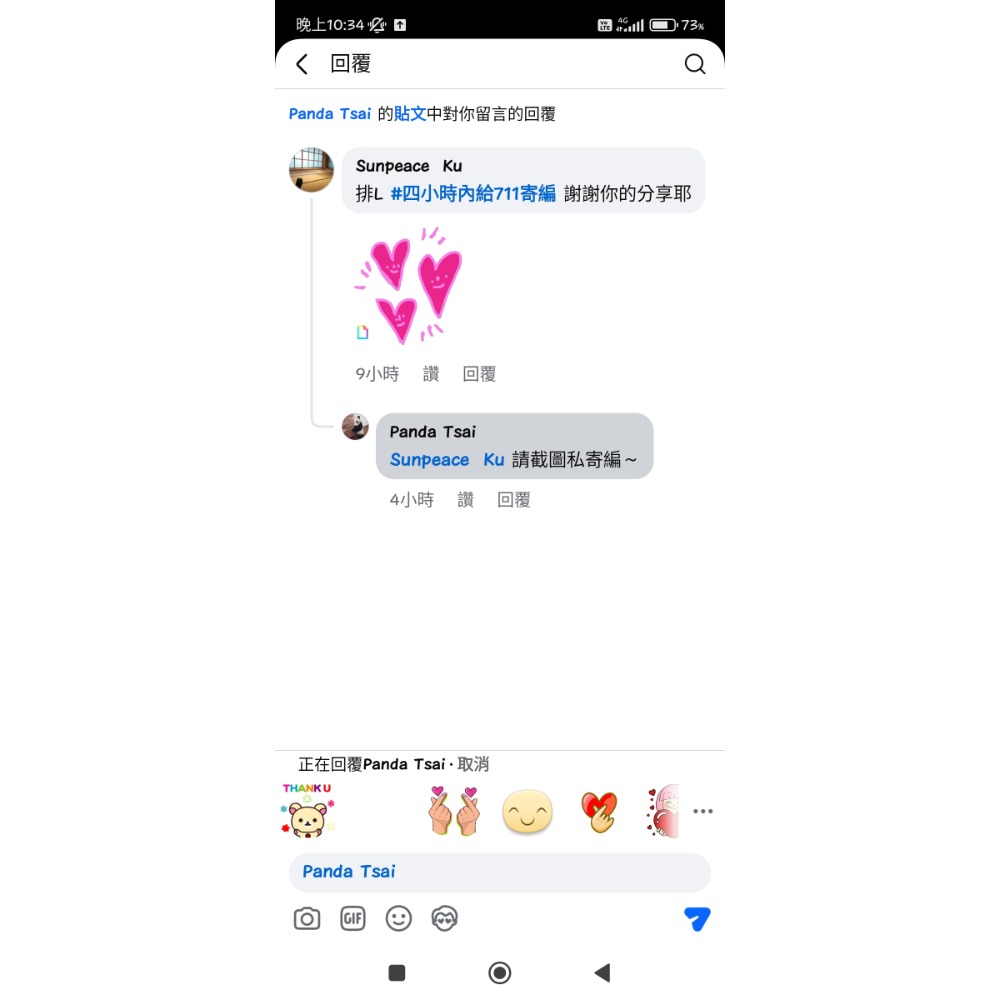
Task: Open search in the reply thread
Action: click(695, 65)
